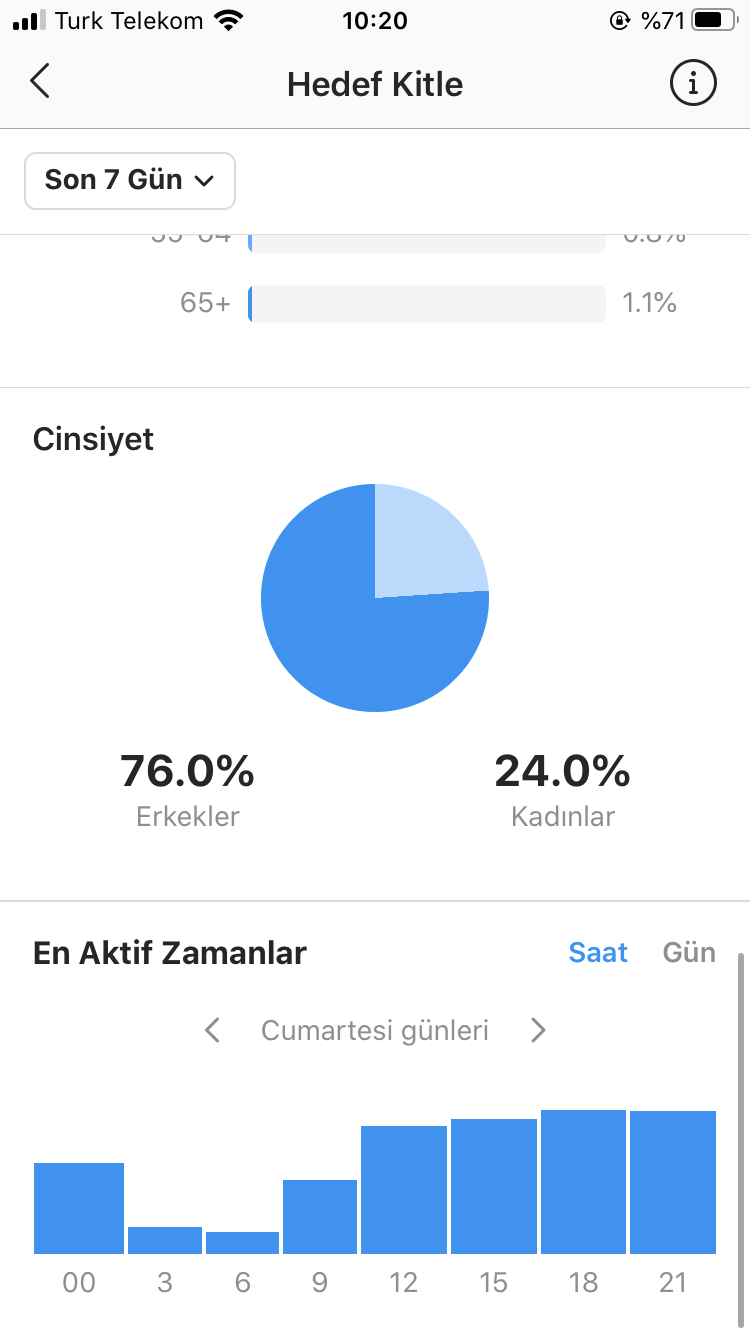Image resolution: width=750 pixels, height=1334 pixels.
Task: Go back from Hedef Kitle
Action: pyautogui.click(x=40, y=82)
